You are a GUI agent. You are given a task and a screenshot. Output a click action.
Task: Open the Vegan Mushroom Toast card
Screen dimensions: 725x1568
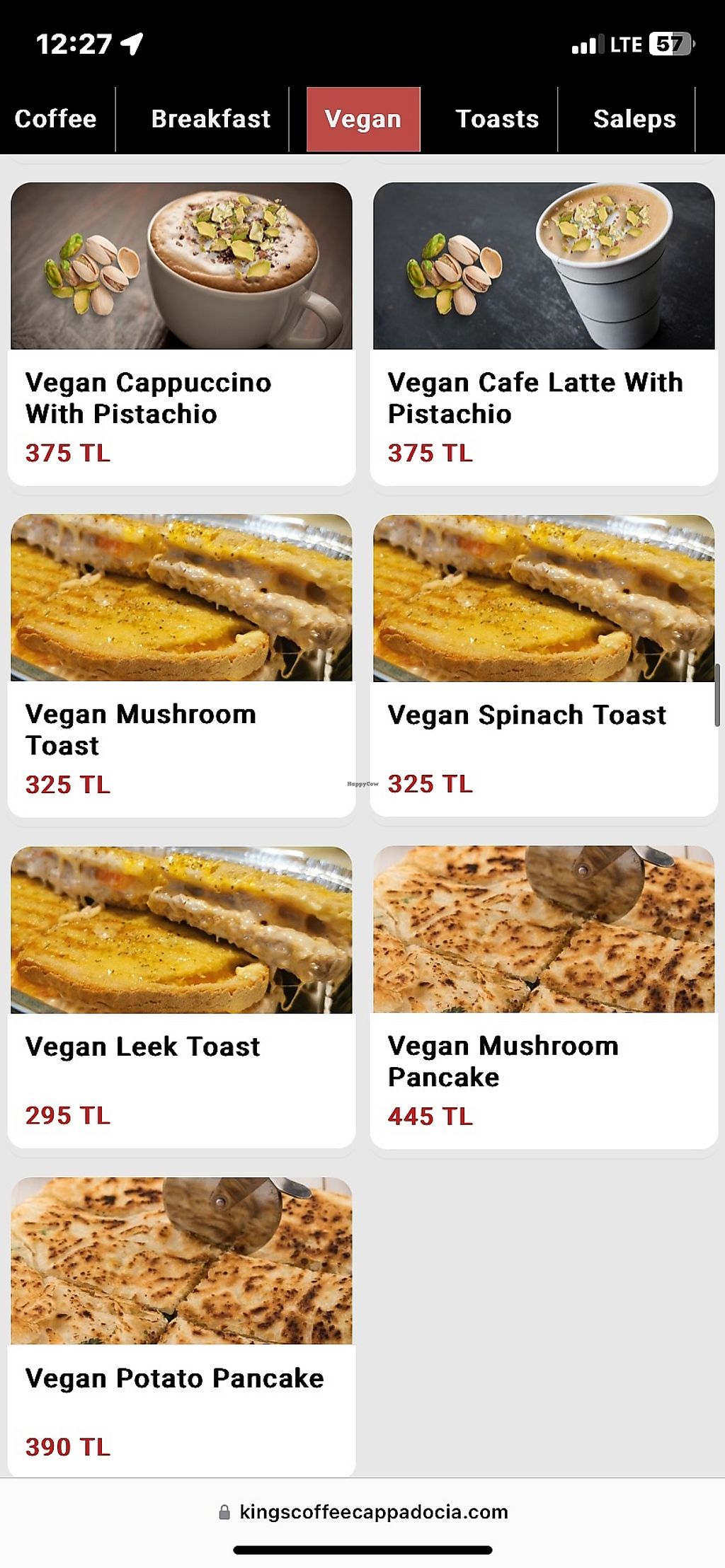pyautogui.click(x=181, y=665)
